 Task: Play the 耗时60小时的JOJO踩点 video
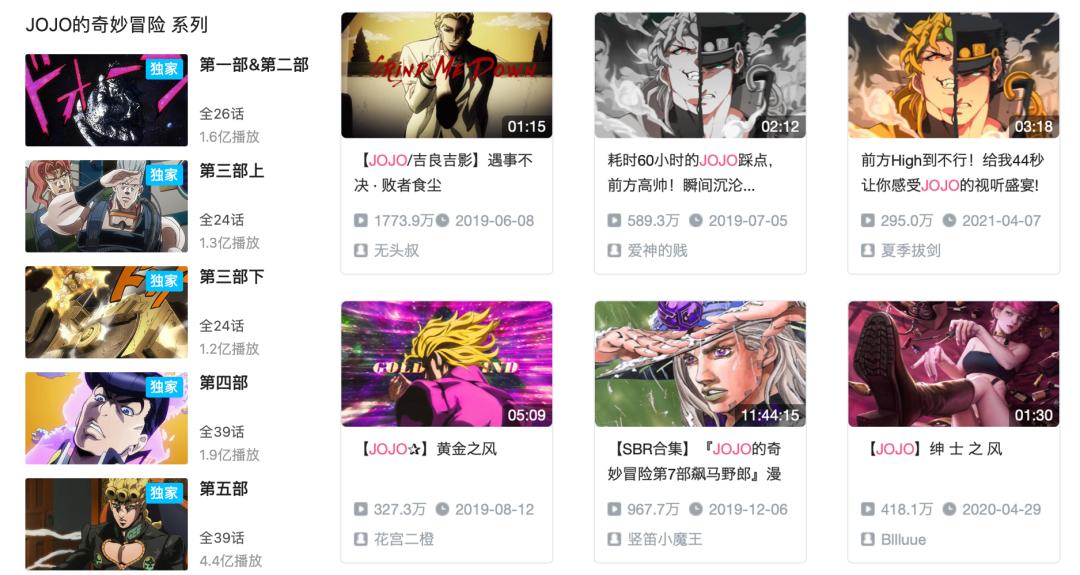[x=700, y=75]
